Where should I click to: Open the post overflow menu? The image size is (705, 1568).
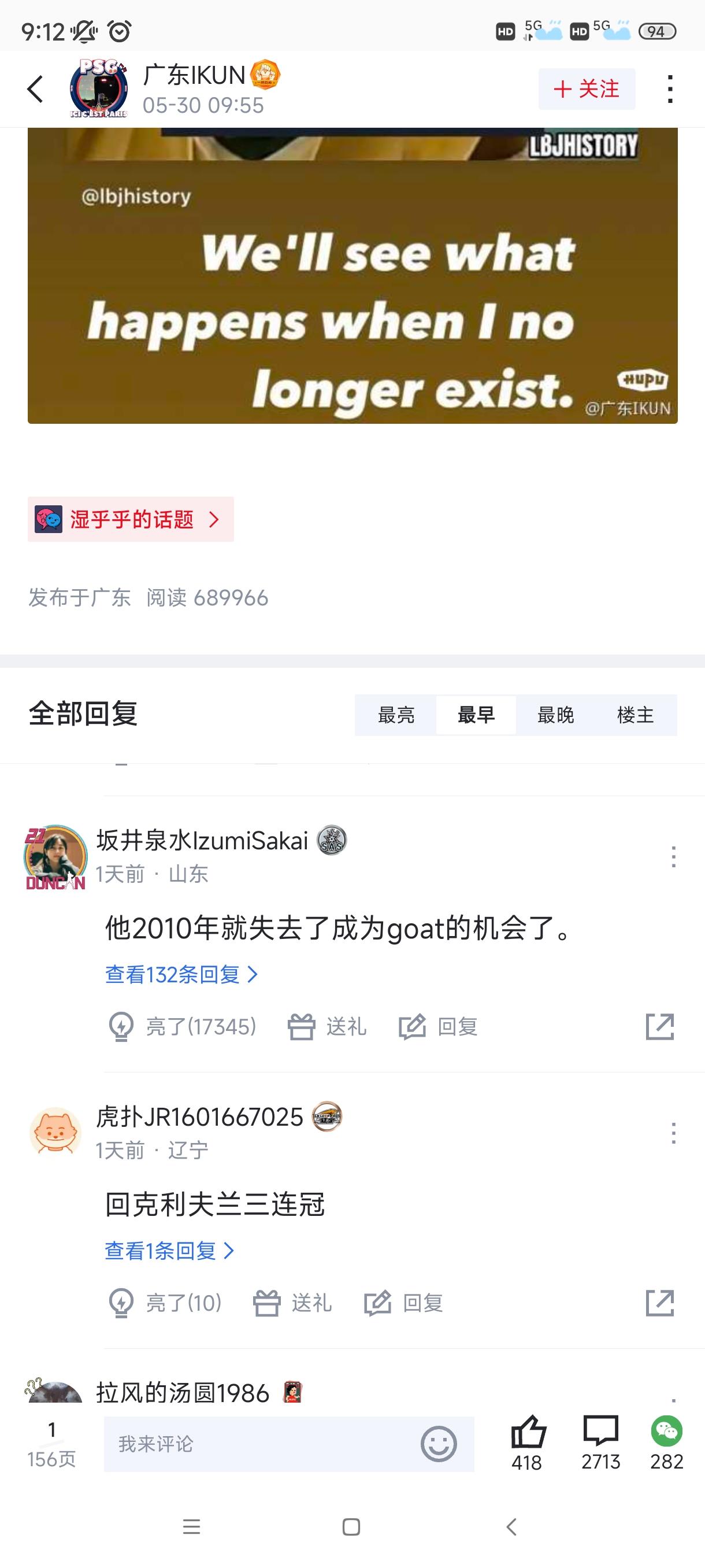point(670,89)
